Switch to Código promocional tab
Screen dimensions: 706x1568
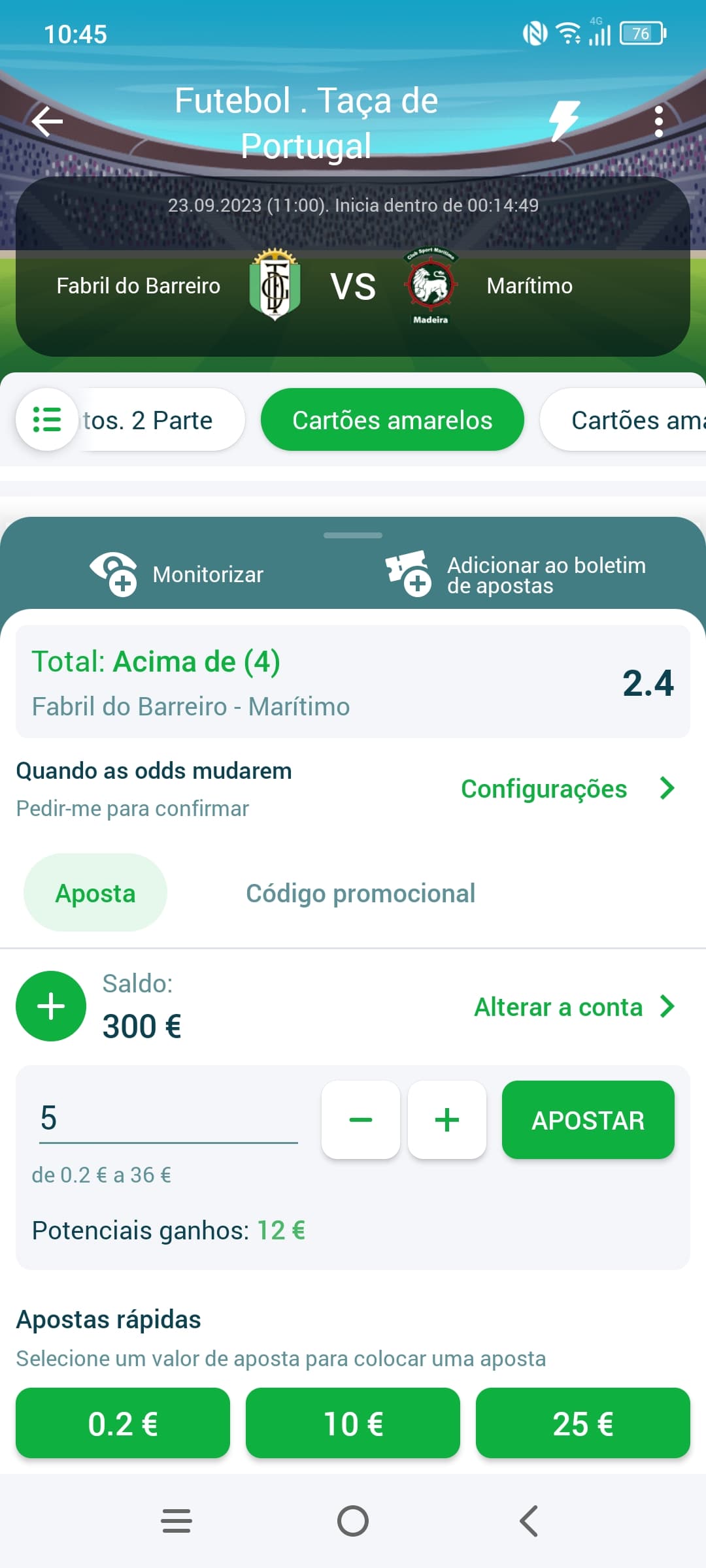(360, 893)
